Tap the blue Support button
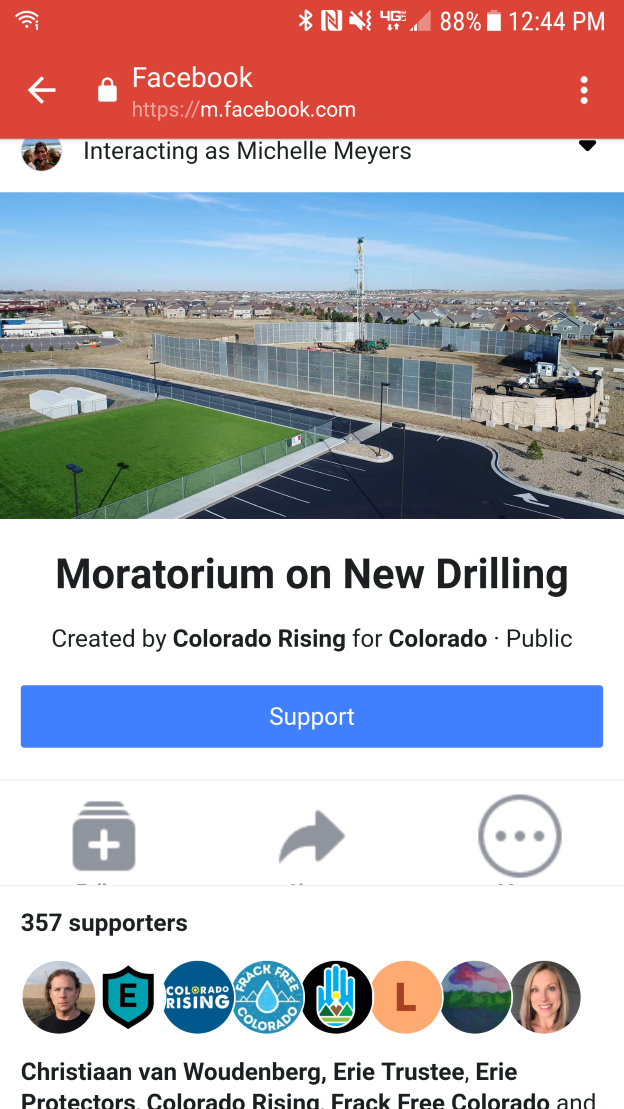624x1109 pixels. (x=312, y=716)
